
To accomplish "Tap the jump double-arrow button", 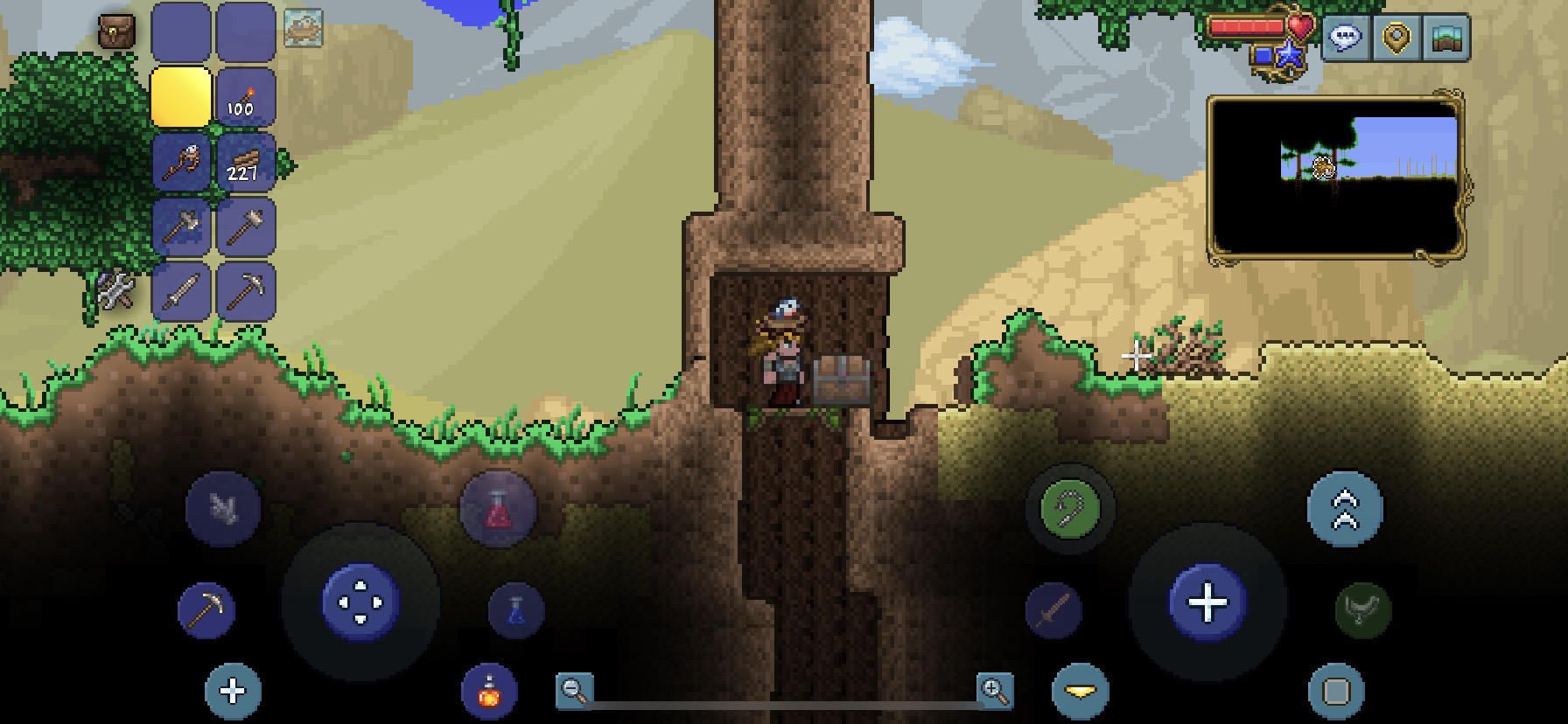I will click(x=1344, y=510).
